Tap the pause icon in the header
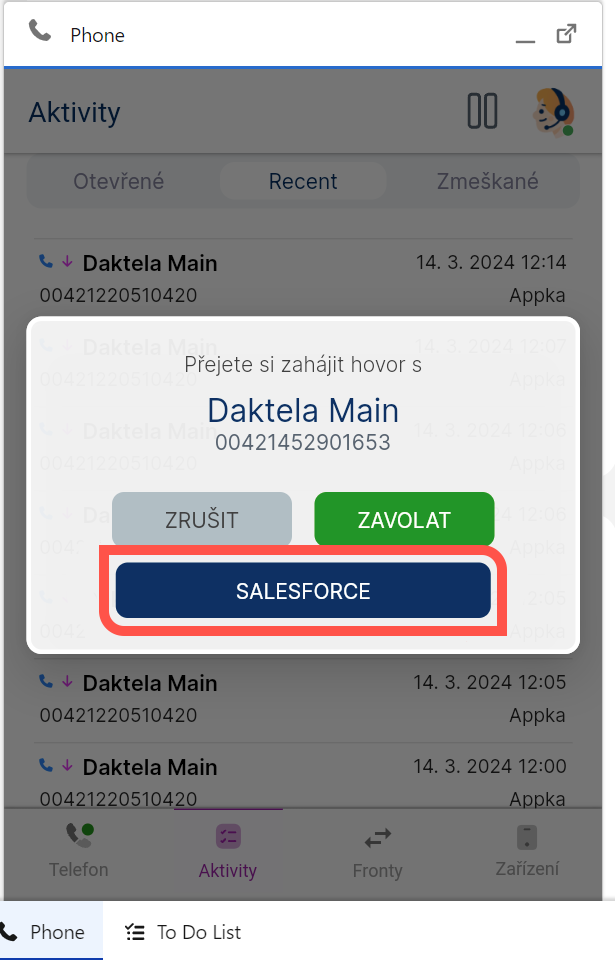 click(482, 111)
